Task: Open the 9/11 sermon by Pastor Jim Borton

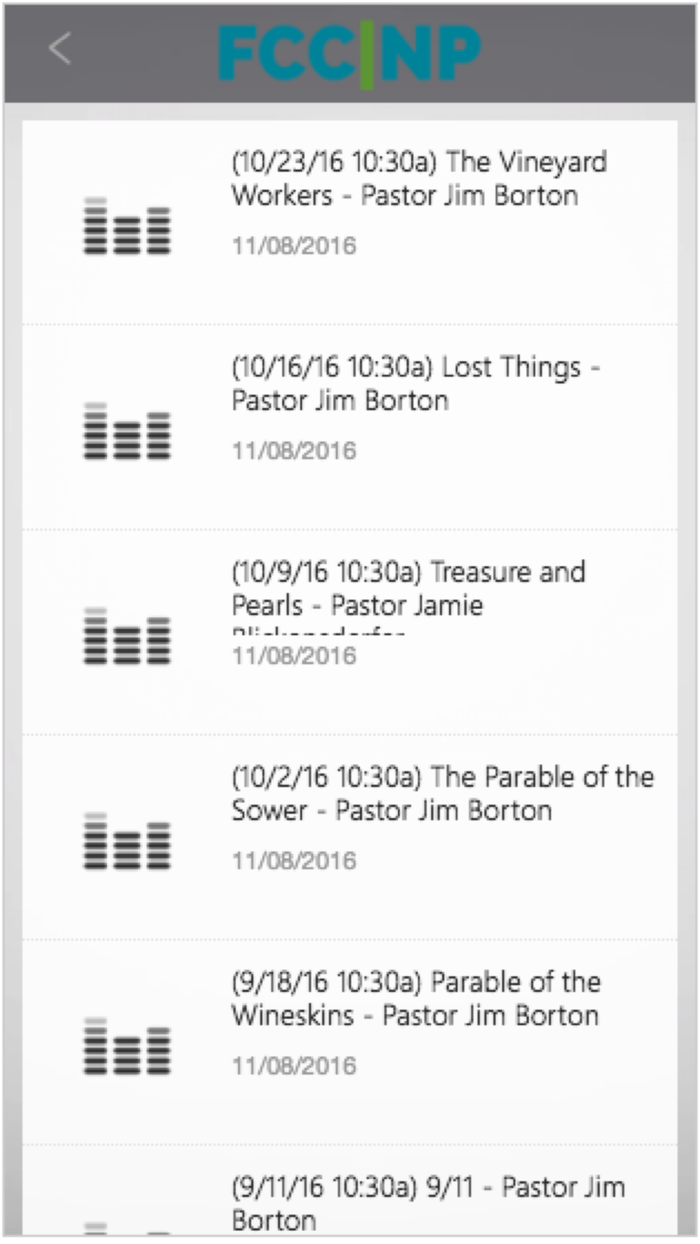Action: [x=350, y=1190]
